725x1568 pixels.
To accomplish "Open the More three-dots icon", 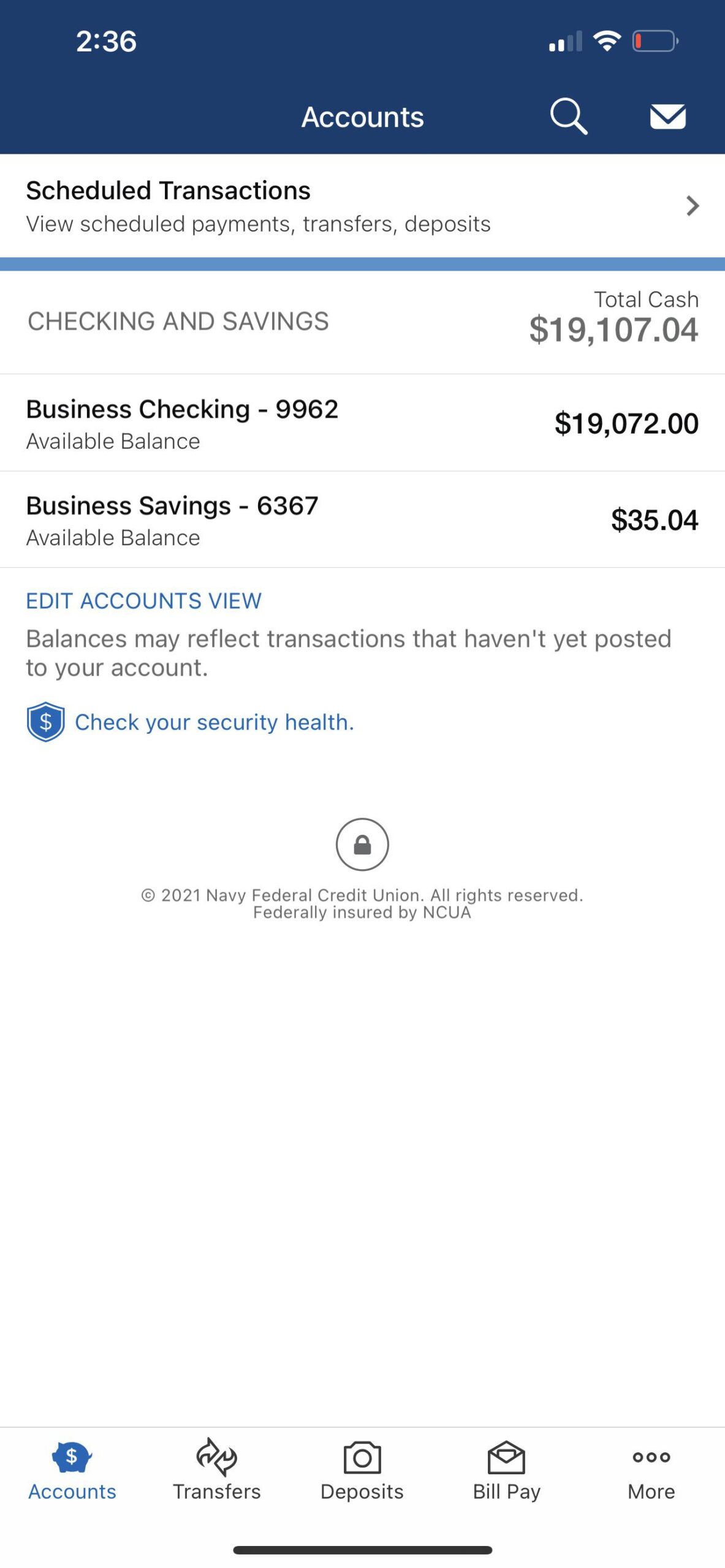I will point(651,1459).
